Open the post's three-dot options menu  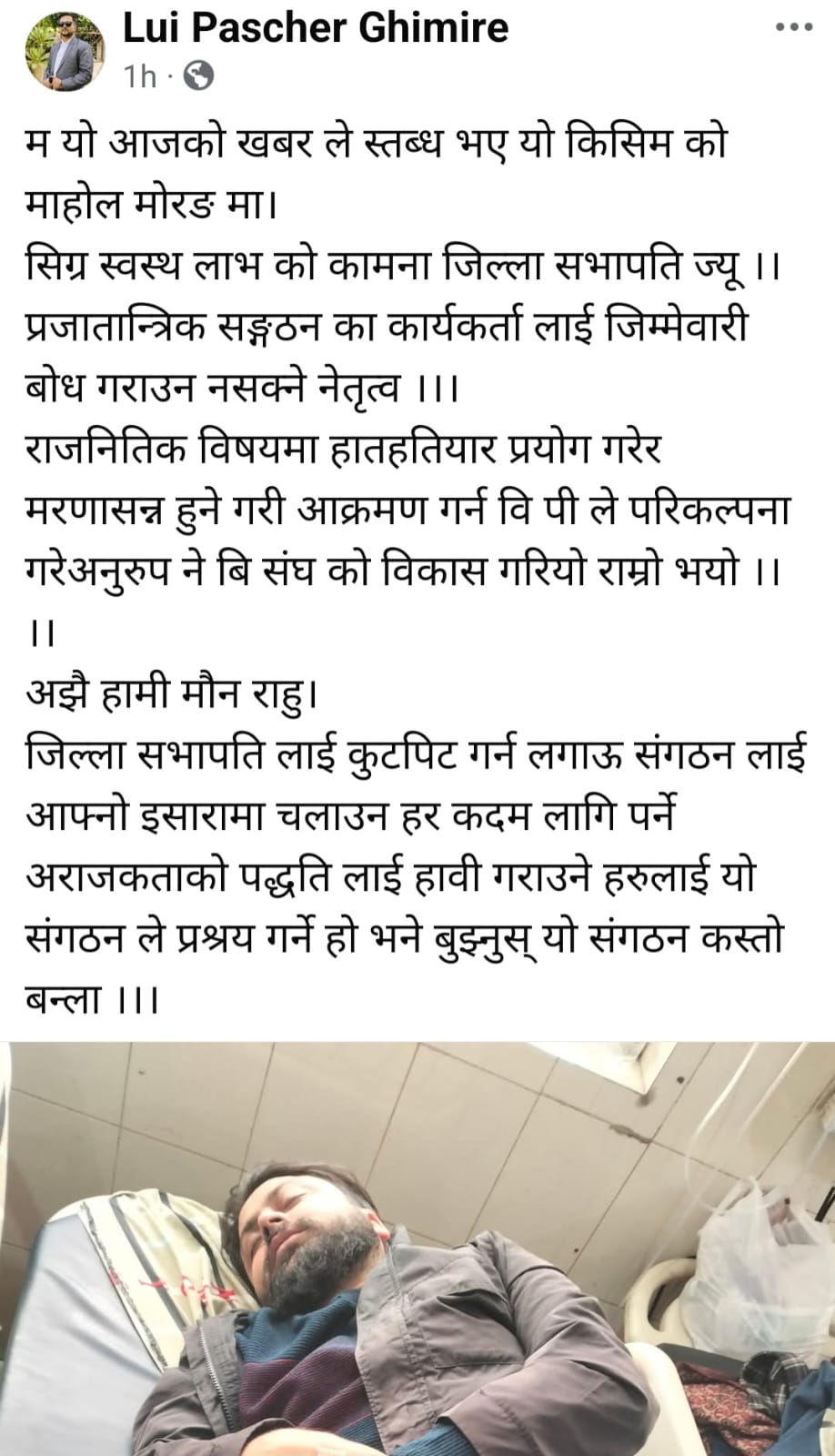coord(792,28)
